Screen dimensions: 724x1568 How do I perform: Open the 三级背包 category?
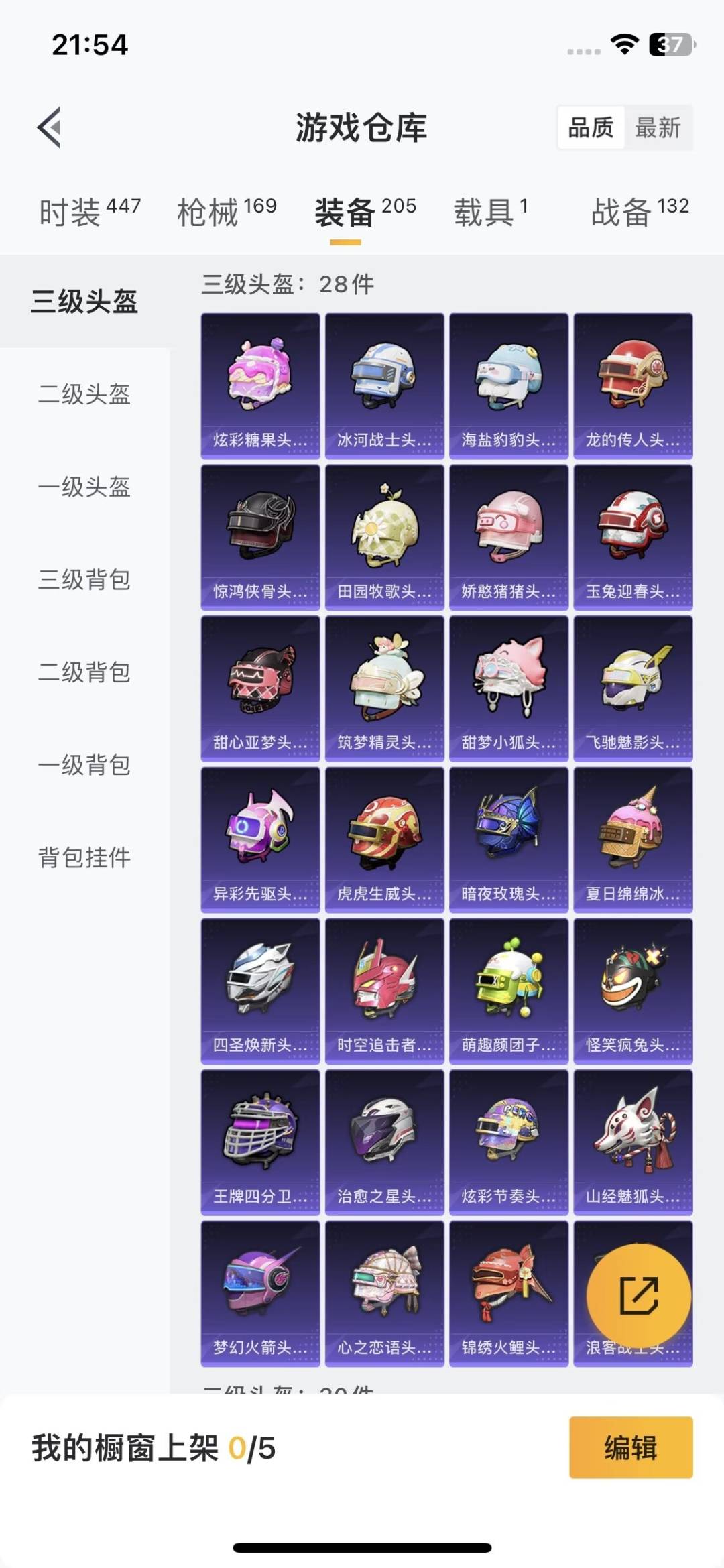[84, 579]
